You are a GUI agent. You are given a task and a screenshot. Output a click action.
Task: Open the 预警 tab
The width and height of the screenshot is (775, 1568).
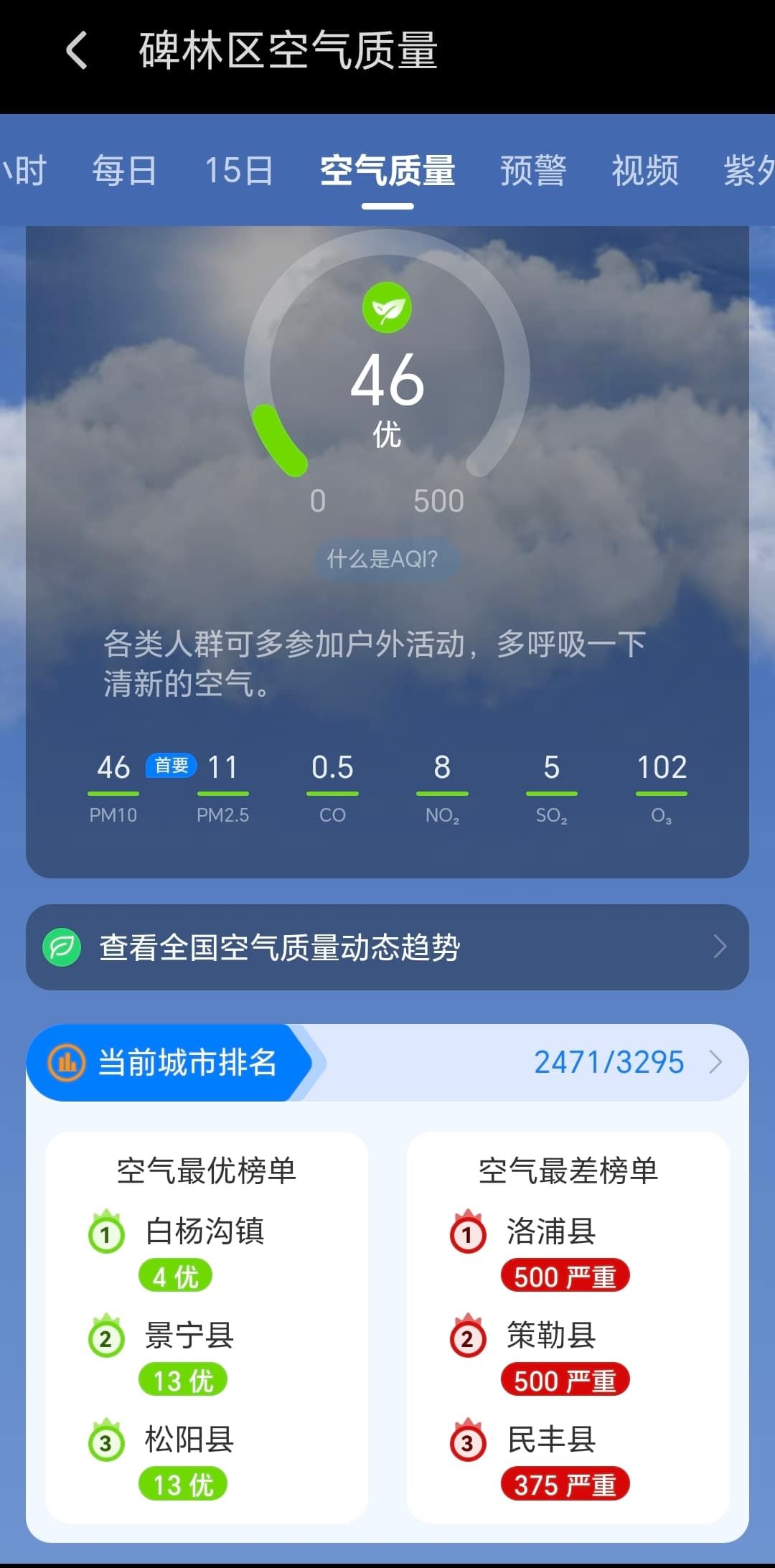[x=533, y=171]
